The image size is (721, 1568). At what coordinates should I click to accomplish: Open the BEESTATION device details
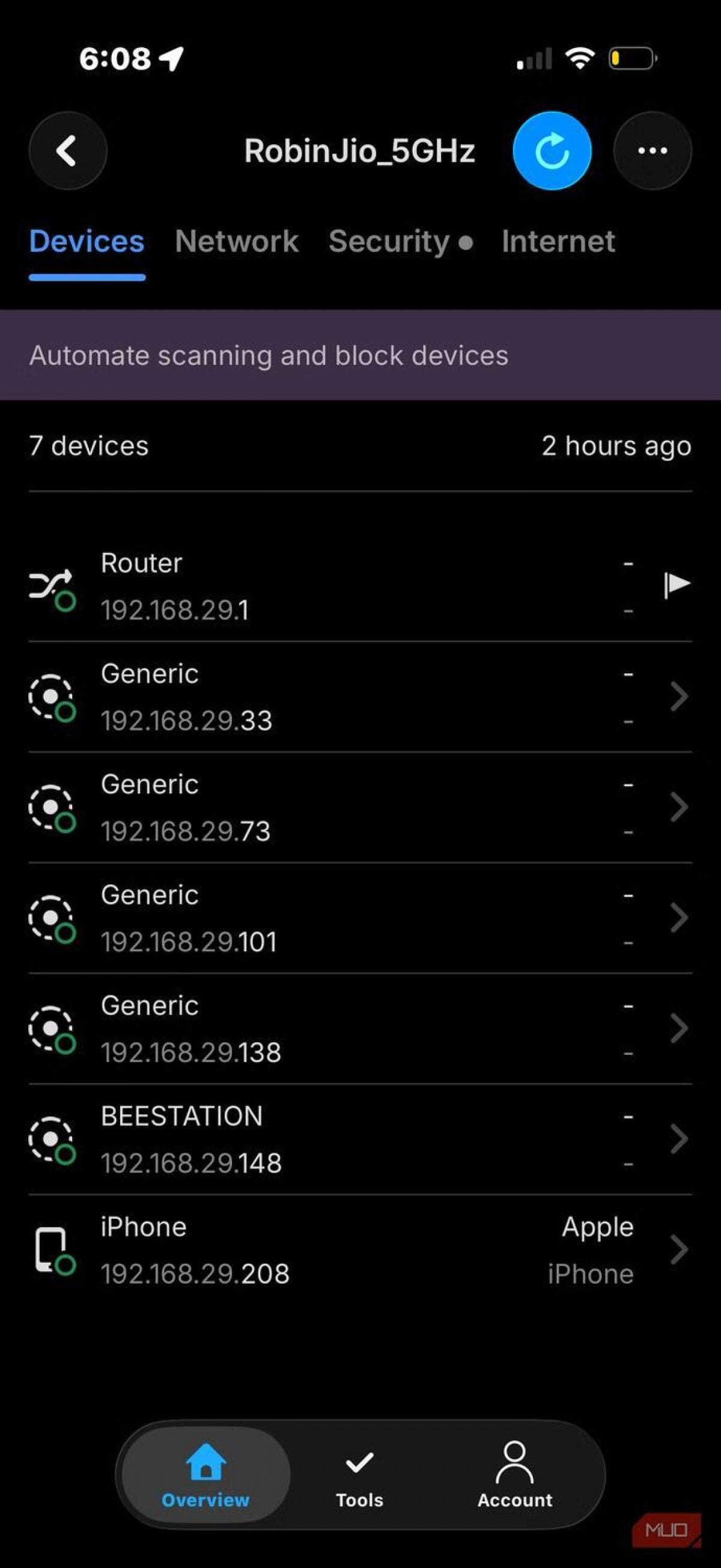[360, 1139]
